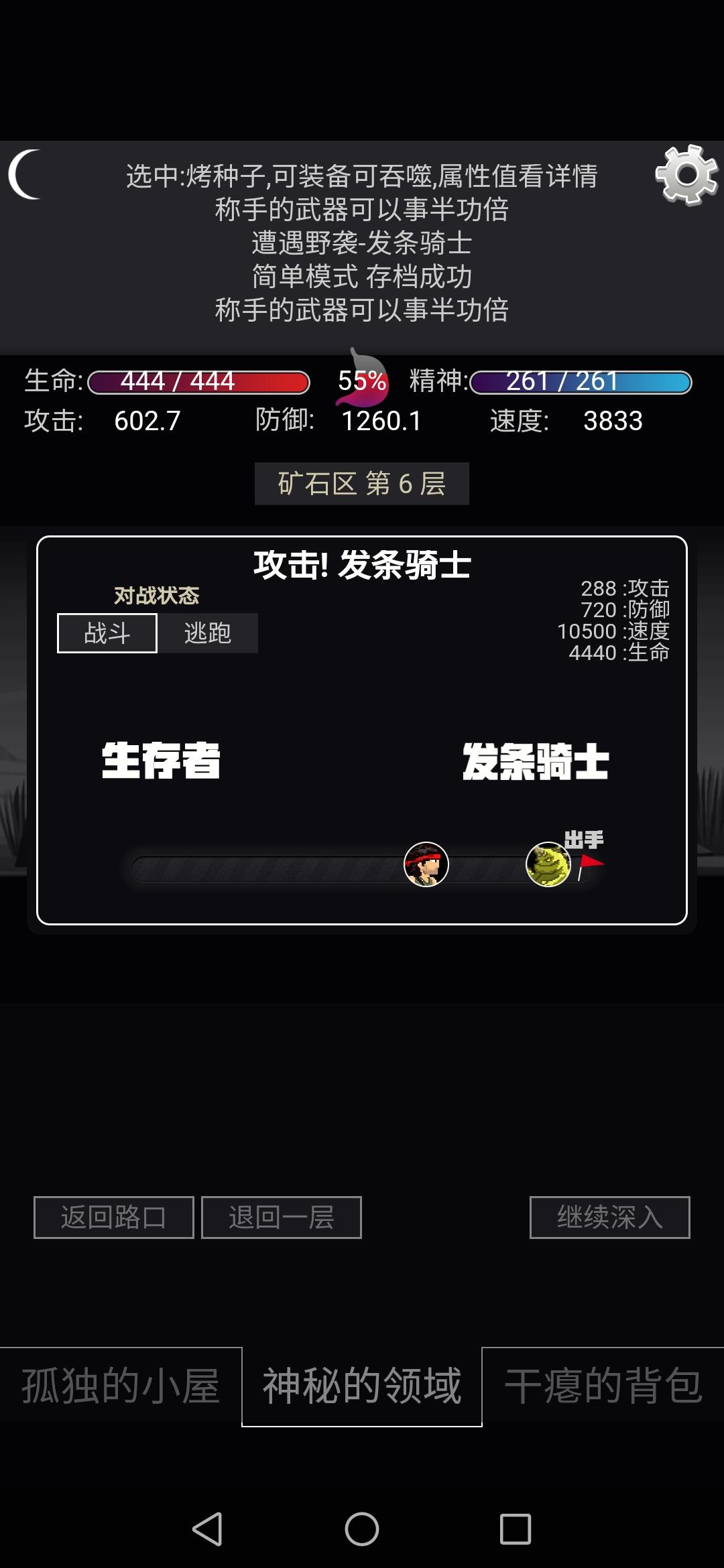
Task: Go to the home screen
Action: (x=362, y=1529)
